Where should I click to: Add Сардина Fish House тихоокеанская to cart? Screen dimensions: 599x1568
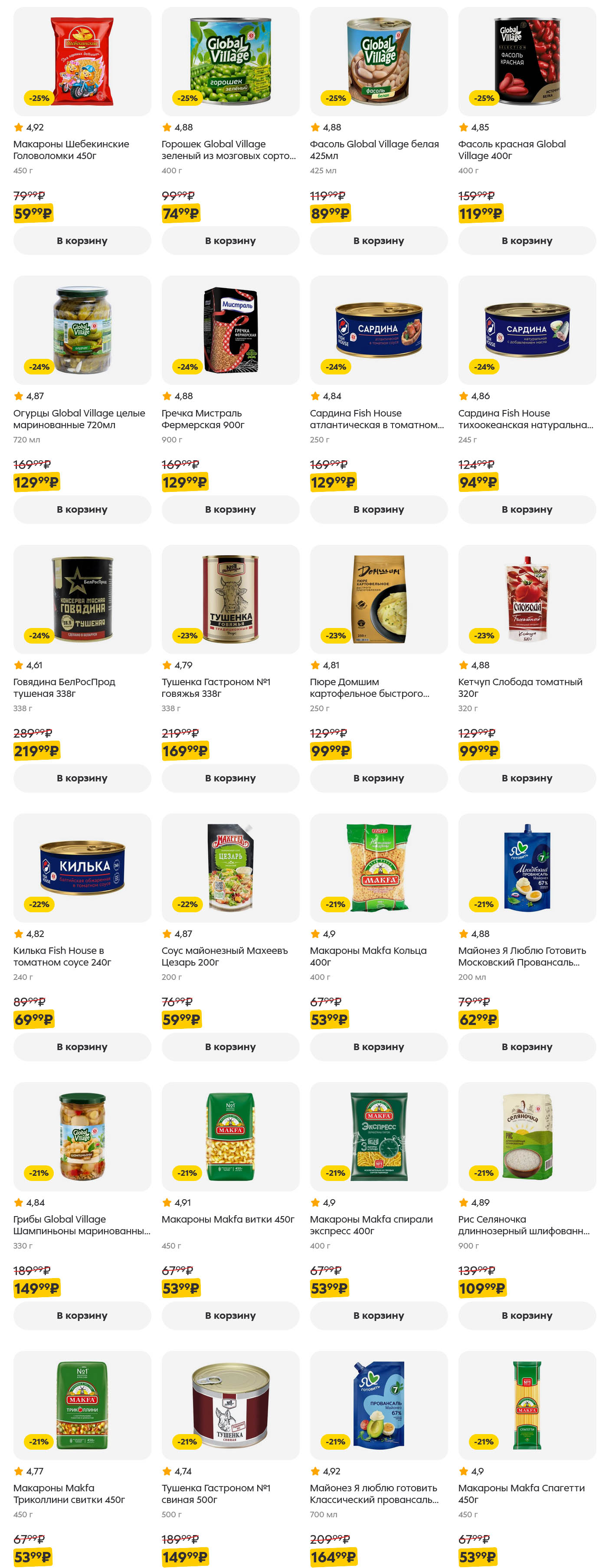(527, 509)
